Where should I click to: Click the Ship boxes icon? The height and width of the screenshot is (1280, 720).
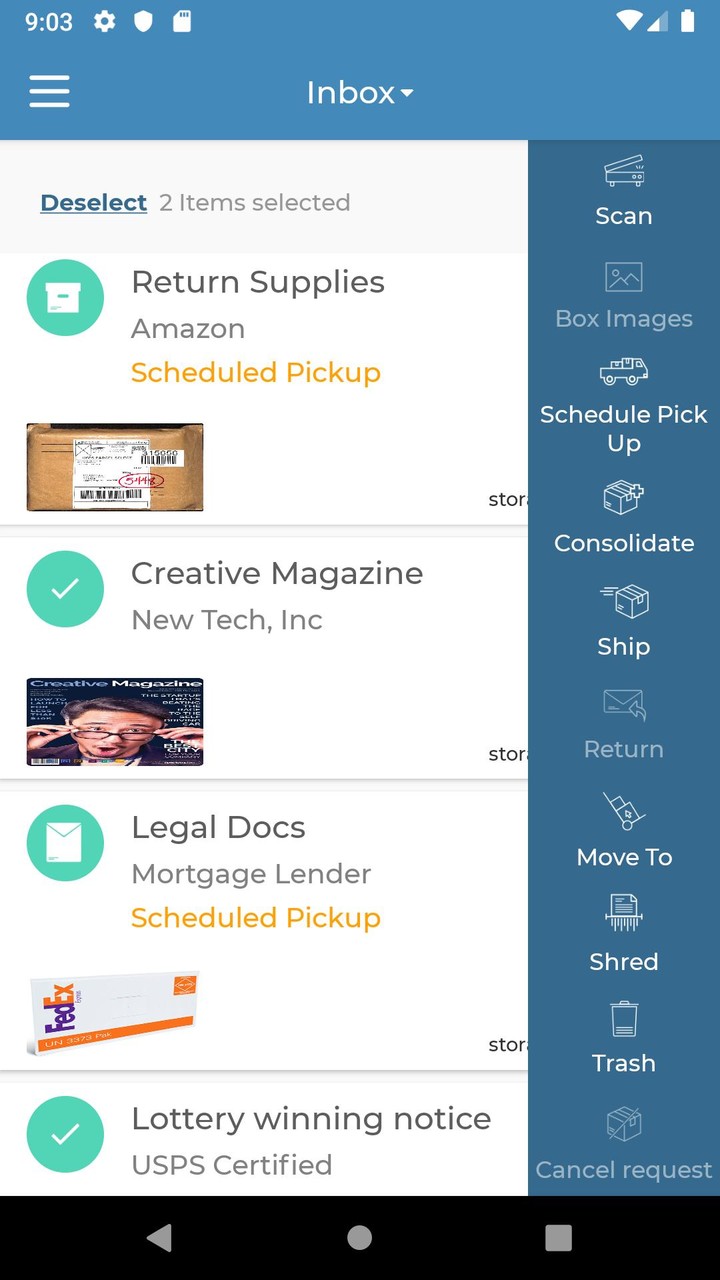coord(623,603)
